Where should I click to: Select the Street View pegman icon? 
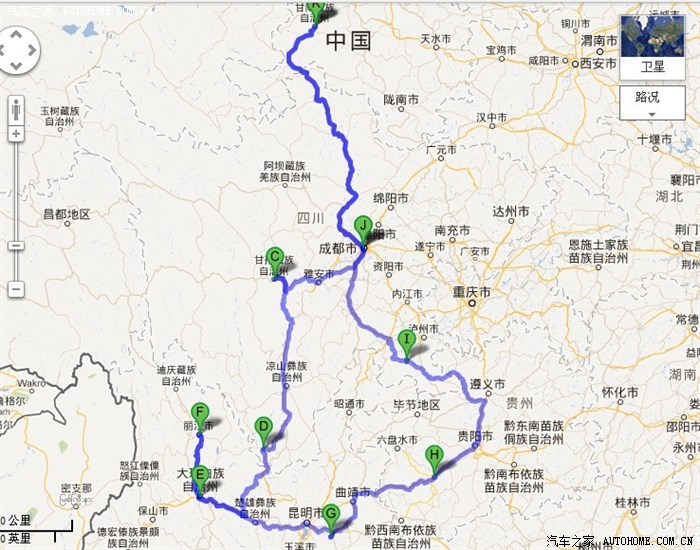click(x=15, y=108)
